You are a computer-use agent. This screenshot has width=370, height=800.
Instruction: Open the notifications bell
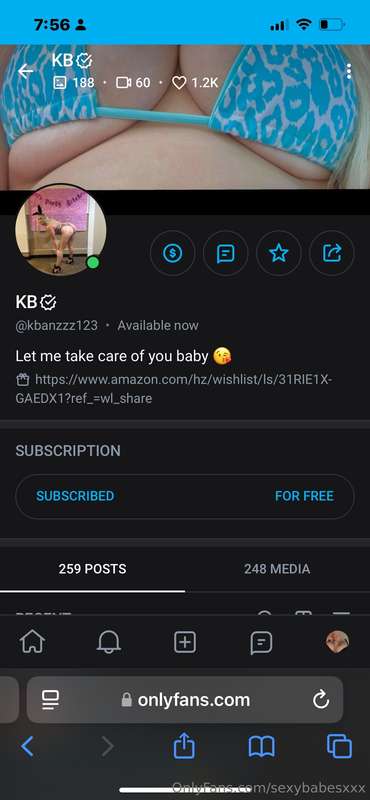(x=108, y=642)
